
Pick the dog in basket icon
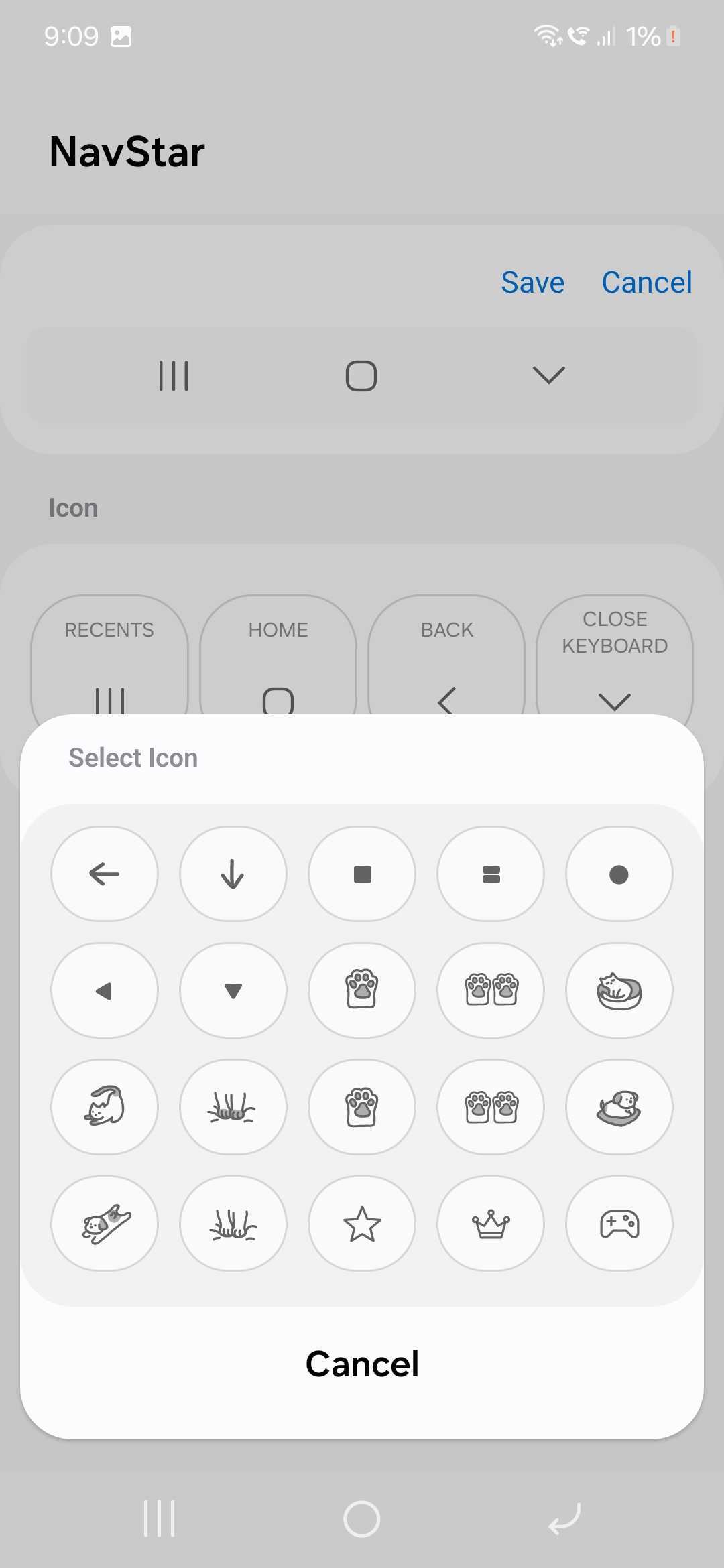[x=619, y=1107]
